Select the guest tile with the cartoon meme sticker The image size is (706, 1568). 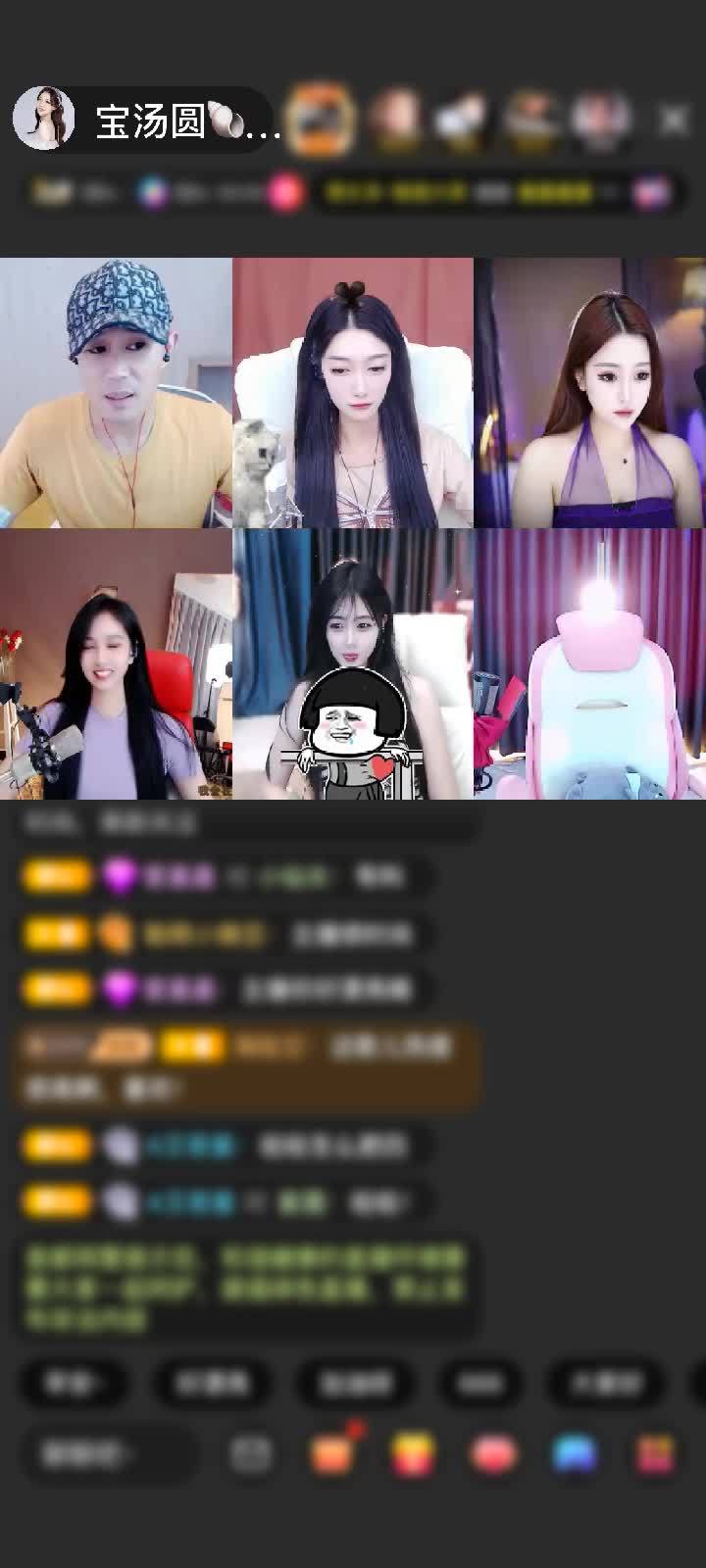pyautogui.click(x=352, y=664)
